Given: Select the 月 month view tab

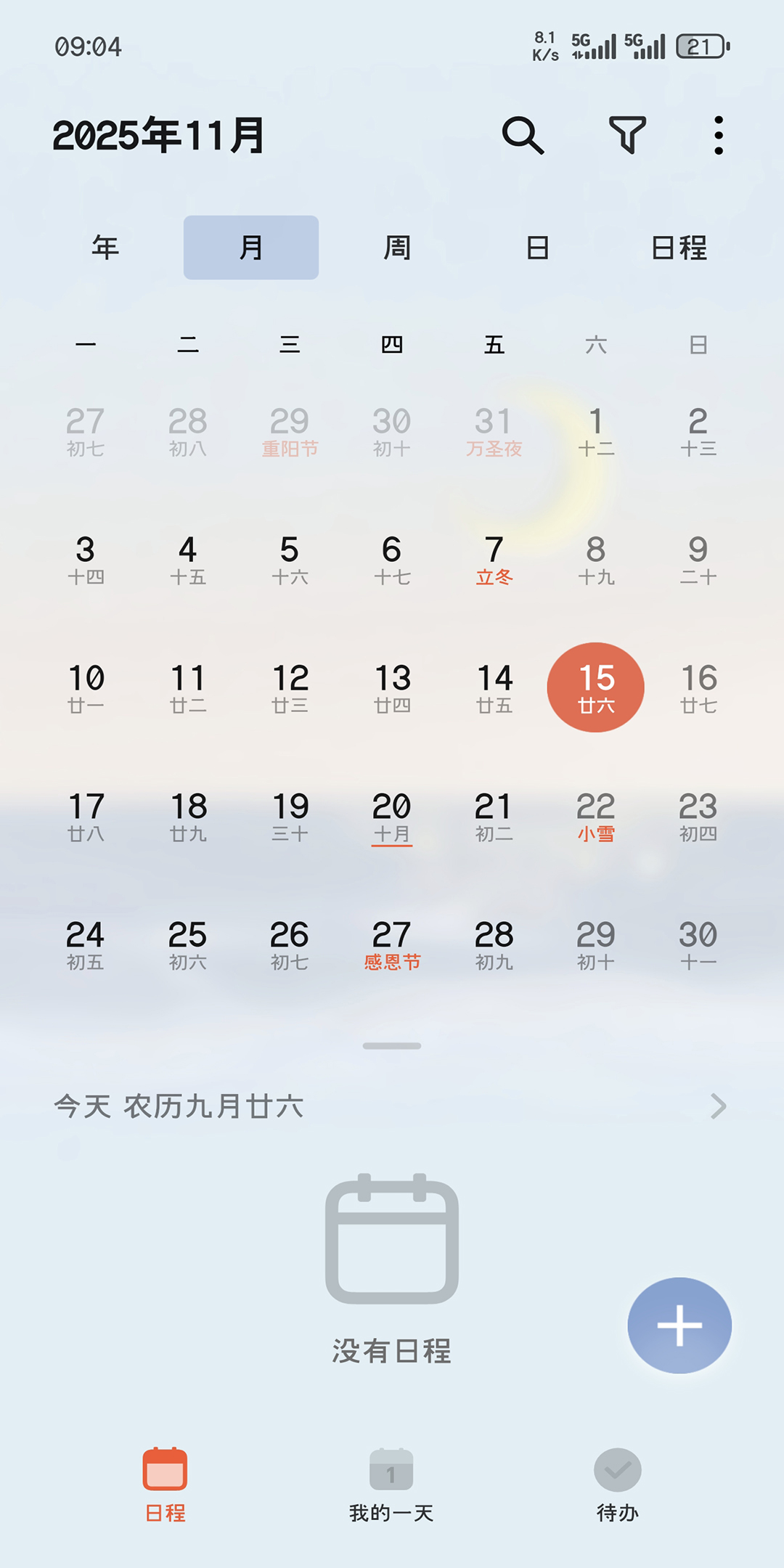Looking at the screenshot, I should point(251,248).
